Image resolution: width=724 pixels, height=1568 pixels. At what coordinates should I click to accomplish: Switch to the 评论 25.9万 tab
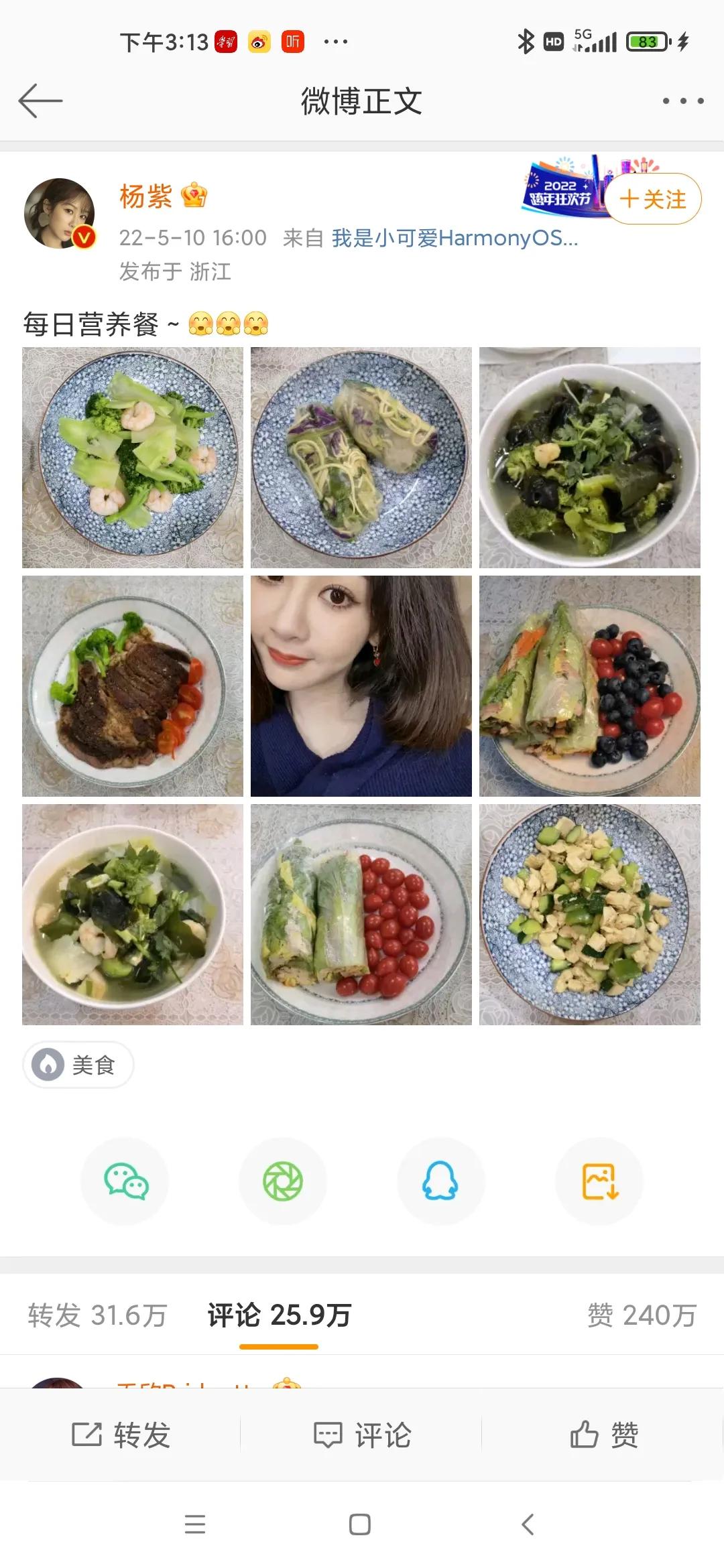click(x=278, y=1315)
